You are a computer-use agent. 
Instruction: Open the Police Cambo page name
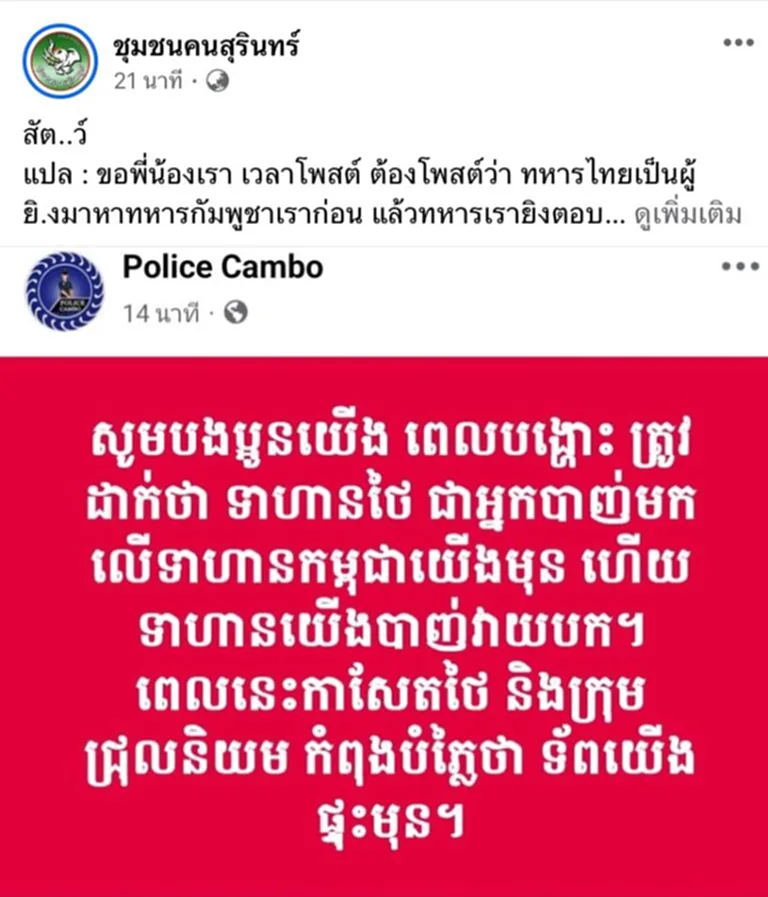(222, 268)
